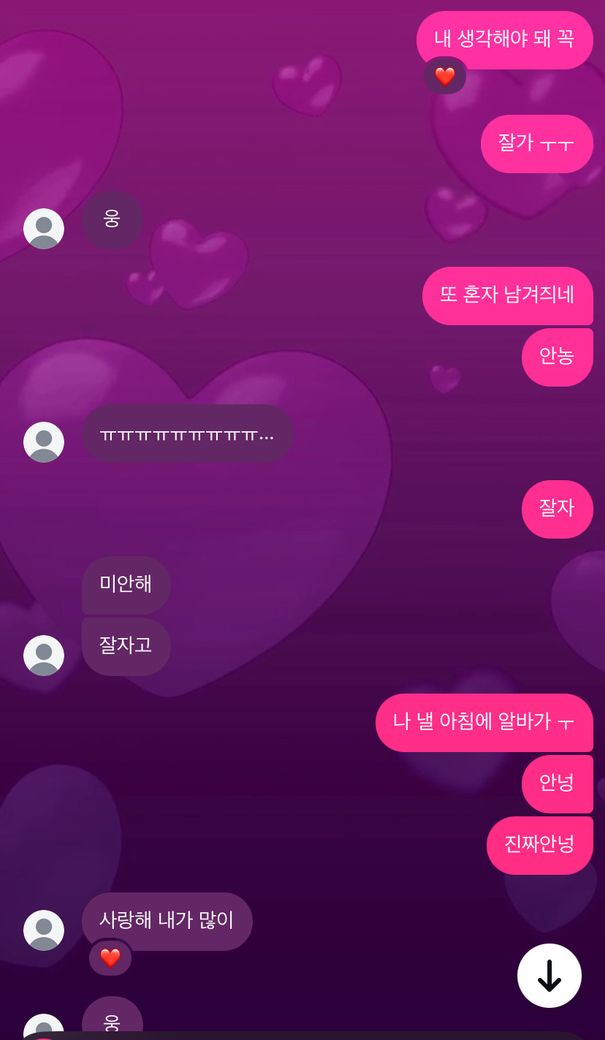Tap the avatar next to the first '웅' message

pyautogui.click(x=44, y=229)
